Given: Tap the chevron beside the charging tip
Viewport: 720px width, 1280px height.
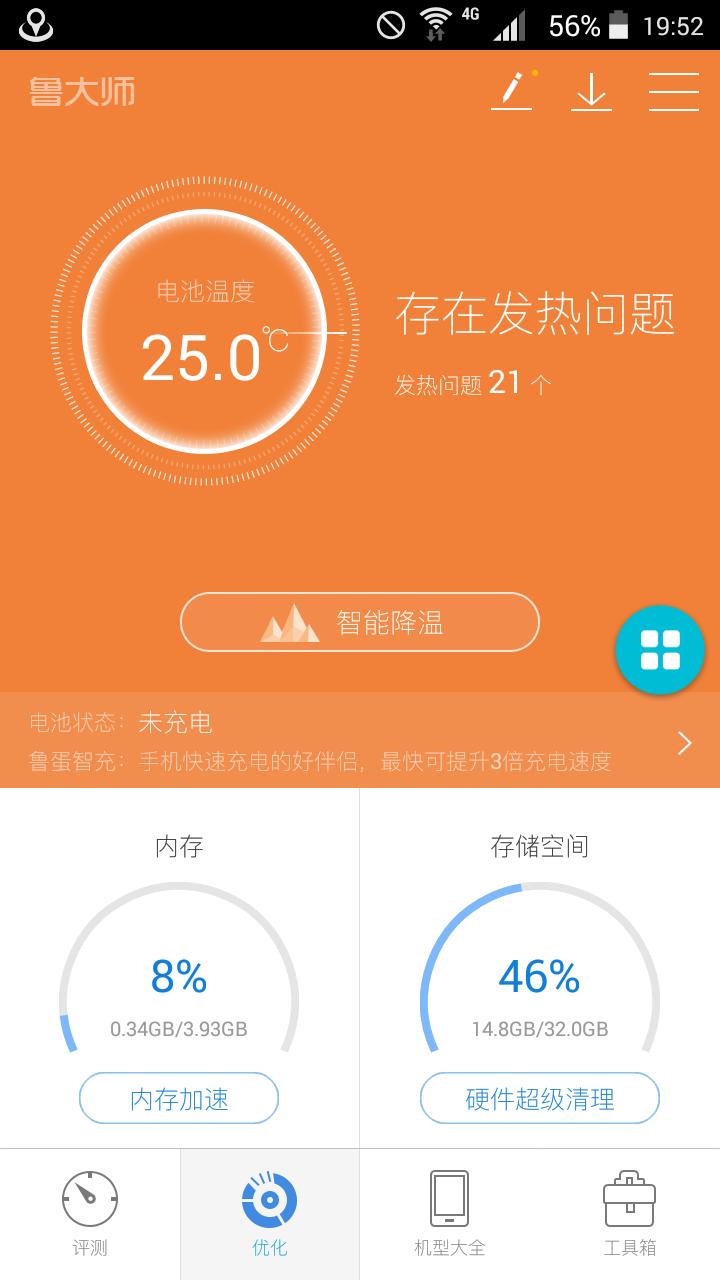Looking at the screenshot, I should [x=685, y=742].
